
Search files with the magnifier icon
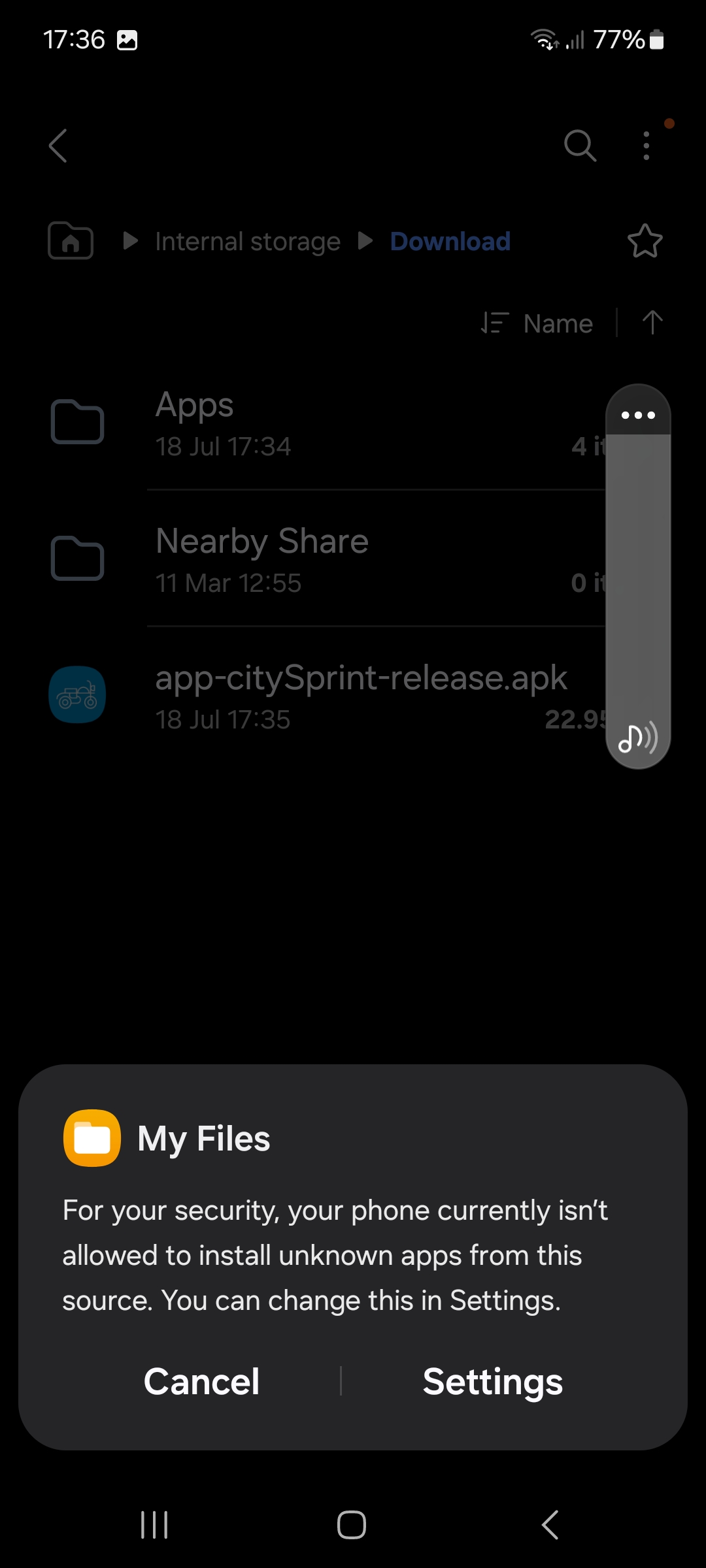pos(580,145)
